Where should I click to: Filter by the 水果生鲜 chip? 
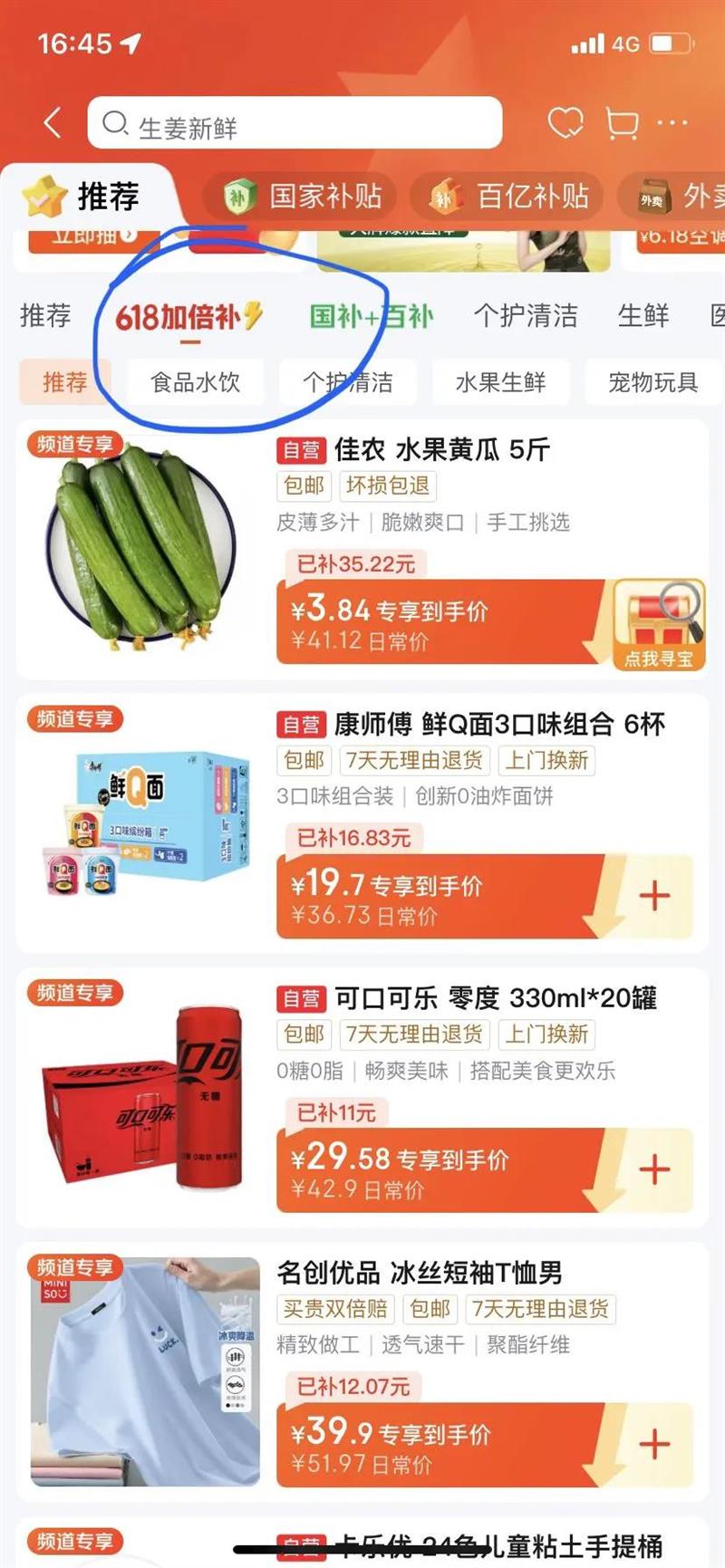pyautogui.click(x=501, y=382)
